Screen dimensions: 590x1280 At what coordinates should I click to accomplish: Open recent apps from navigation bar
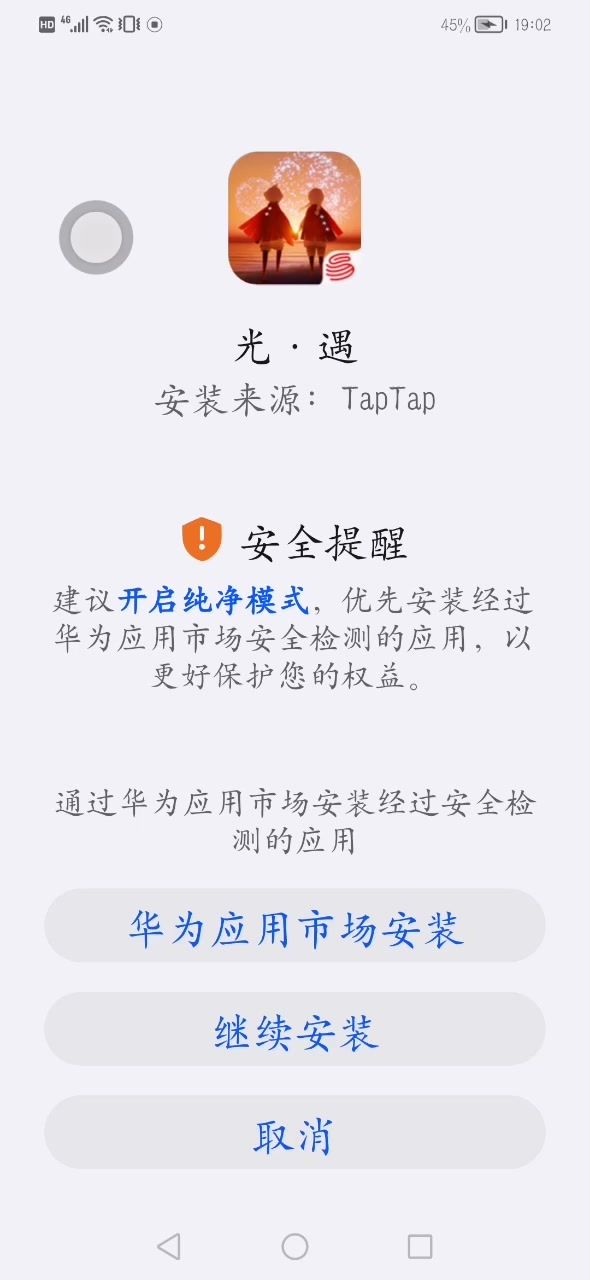[x=420, y=1246]
